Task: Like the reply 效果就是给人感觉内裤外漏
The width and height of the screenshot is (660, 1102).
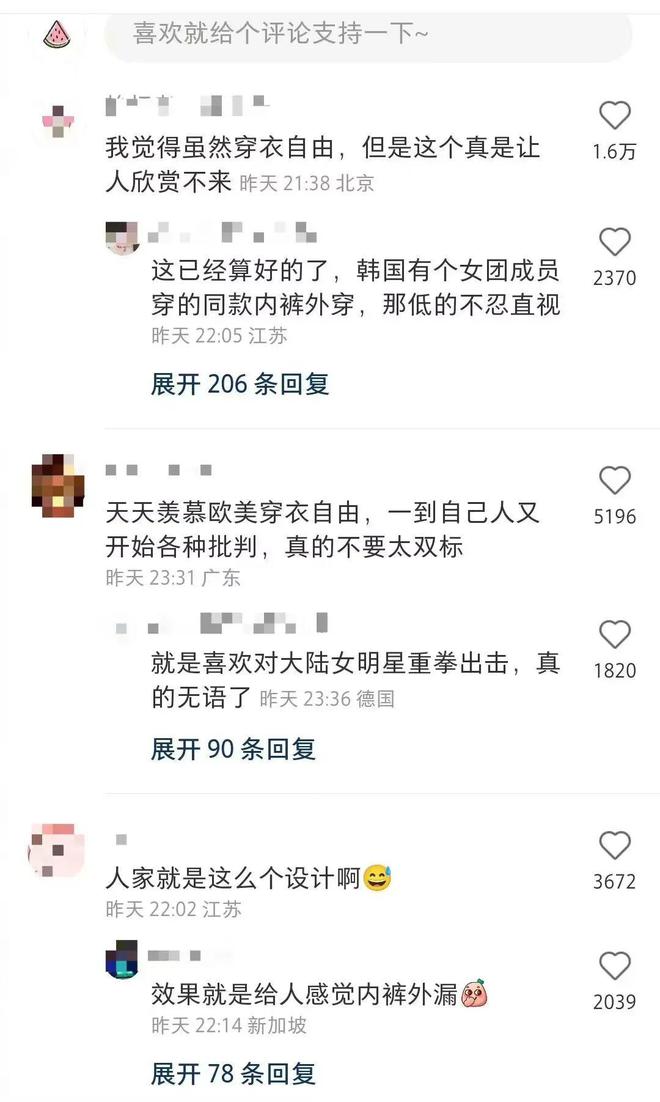Action: (x=614, y=967)
